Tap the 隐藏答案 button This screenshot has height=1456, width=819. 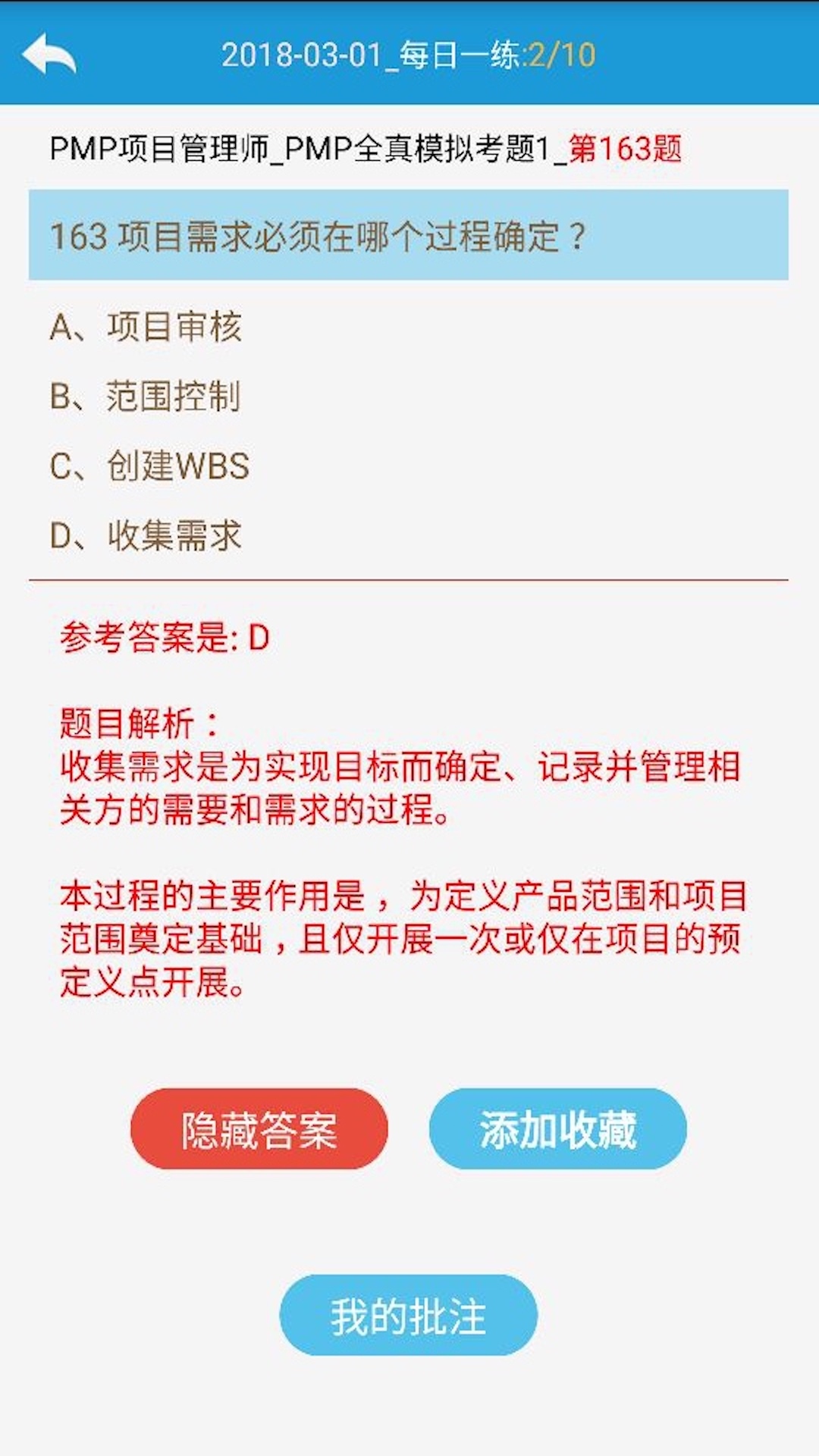(259, 1129)
